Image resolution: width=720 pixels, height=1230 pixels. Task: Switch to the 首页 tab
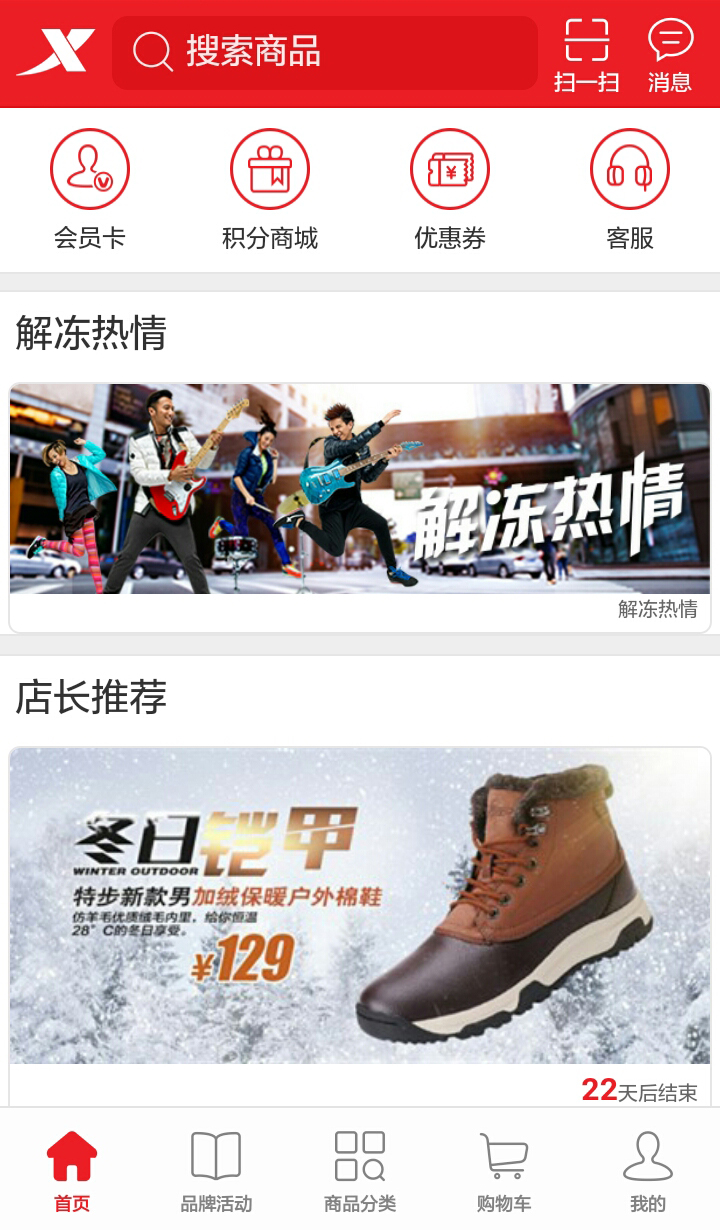pyautogui.click(x=72, y=1170)
